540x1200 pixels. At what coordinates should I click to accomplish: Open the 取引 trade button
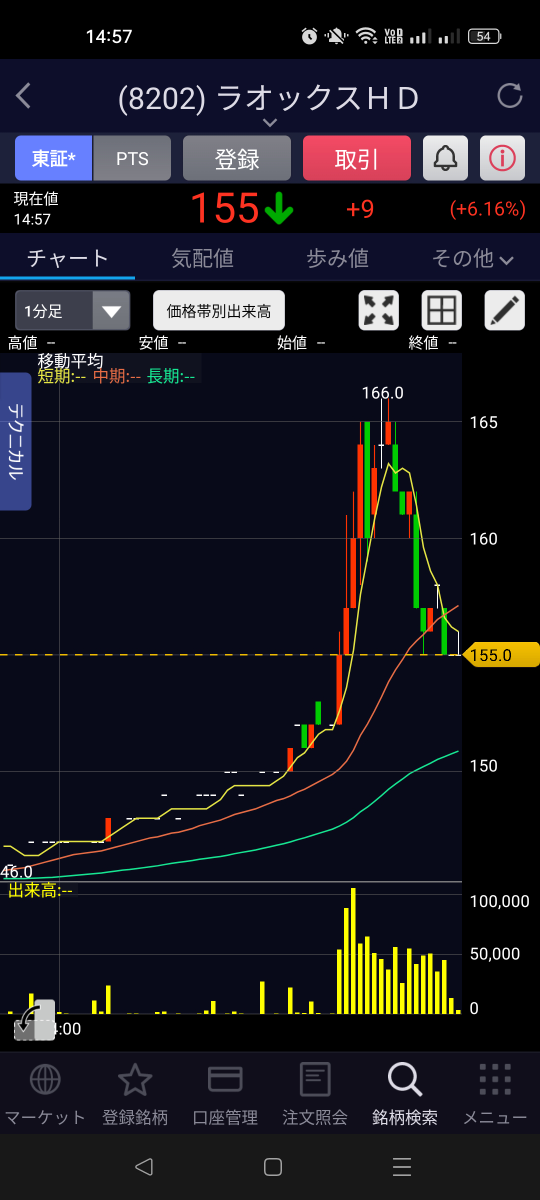[357, 158]
